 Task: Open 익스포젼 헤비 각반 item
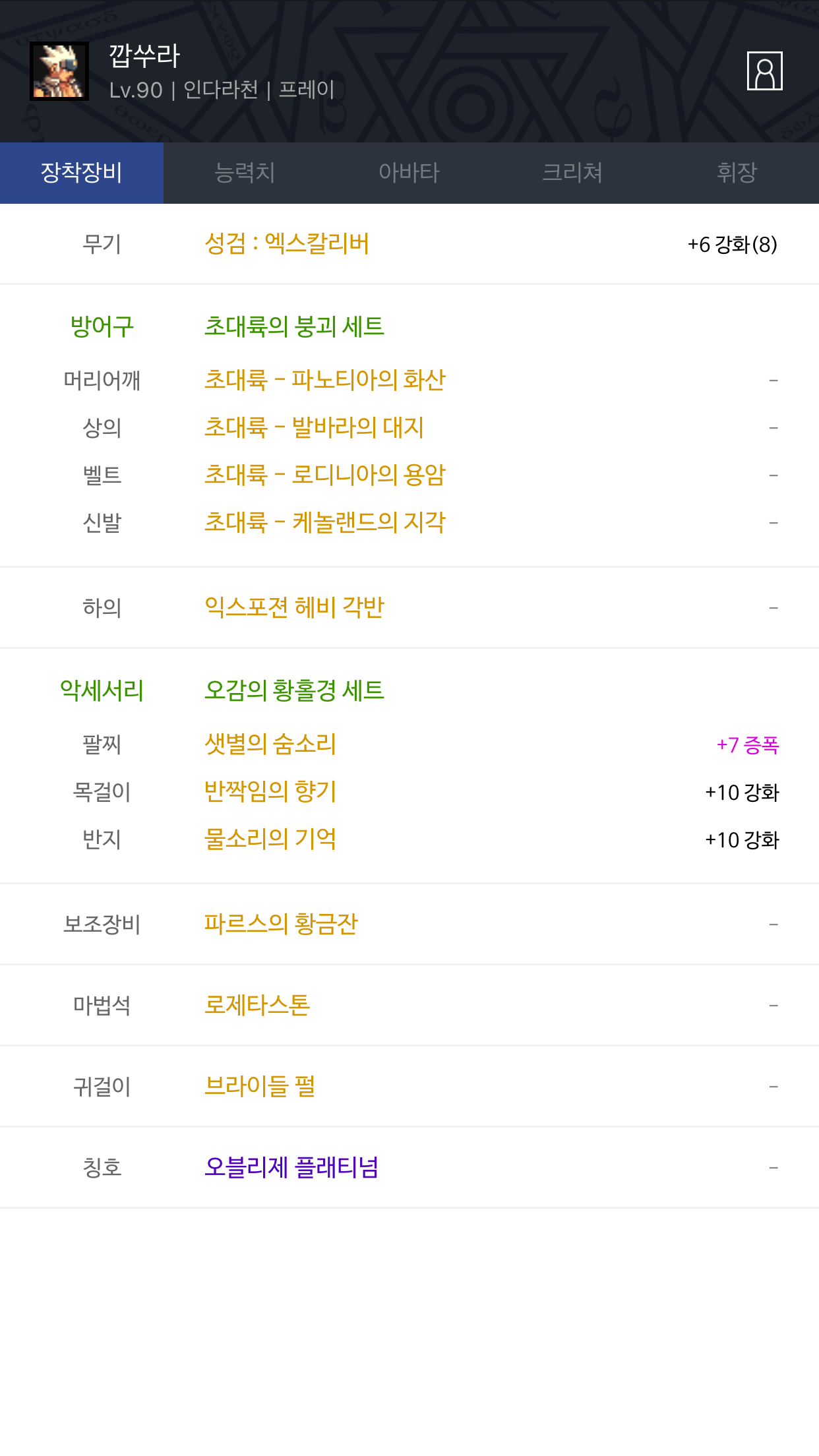294,607
